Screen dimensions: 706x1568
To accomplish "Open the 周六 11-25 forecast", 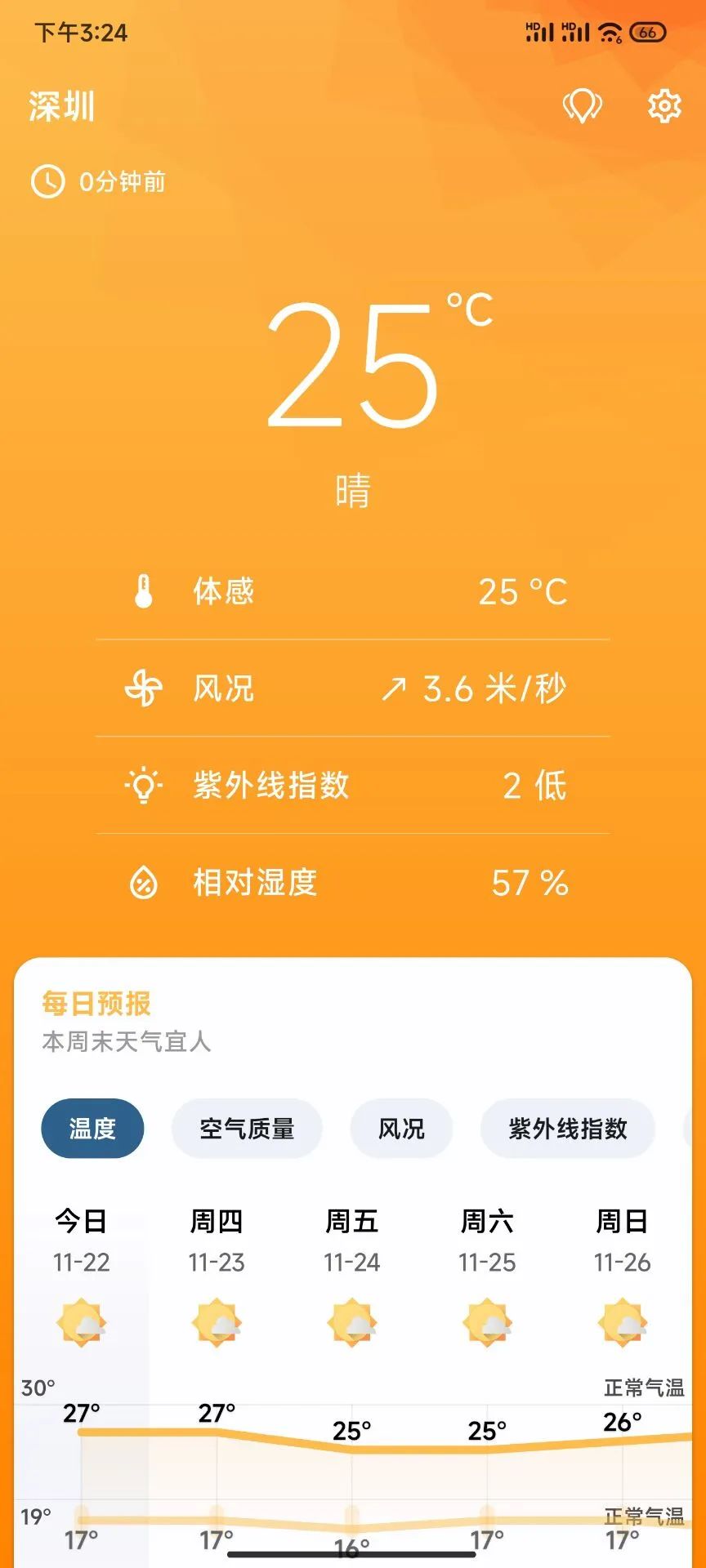I will tap(487, 1274).
